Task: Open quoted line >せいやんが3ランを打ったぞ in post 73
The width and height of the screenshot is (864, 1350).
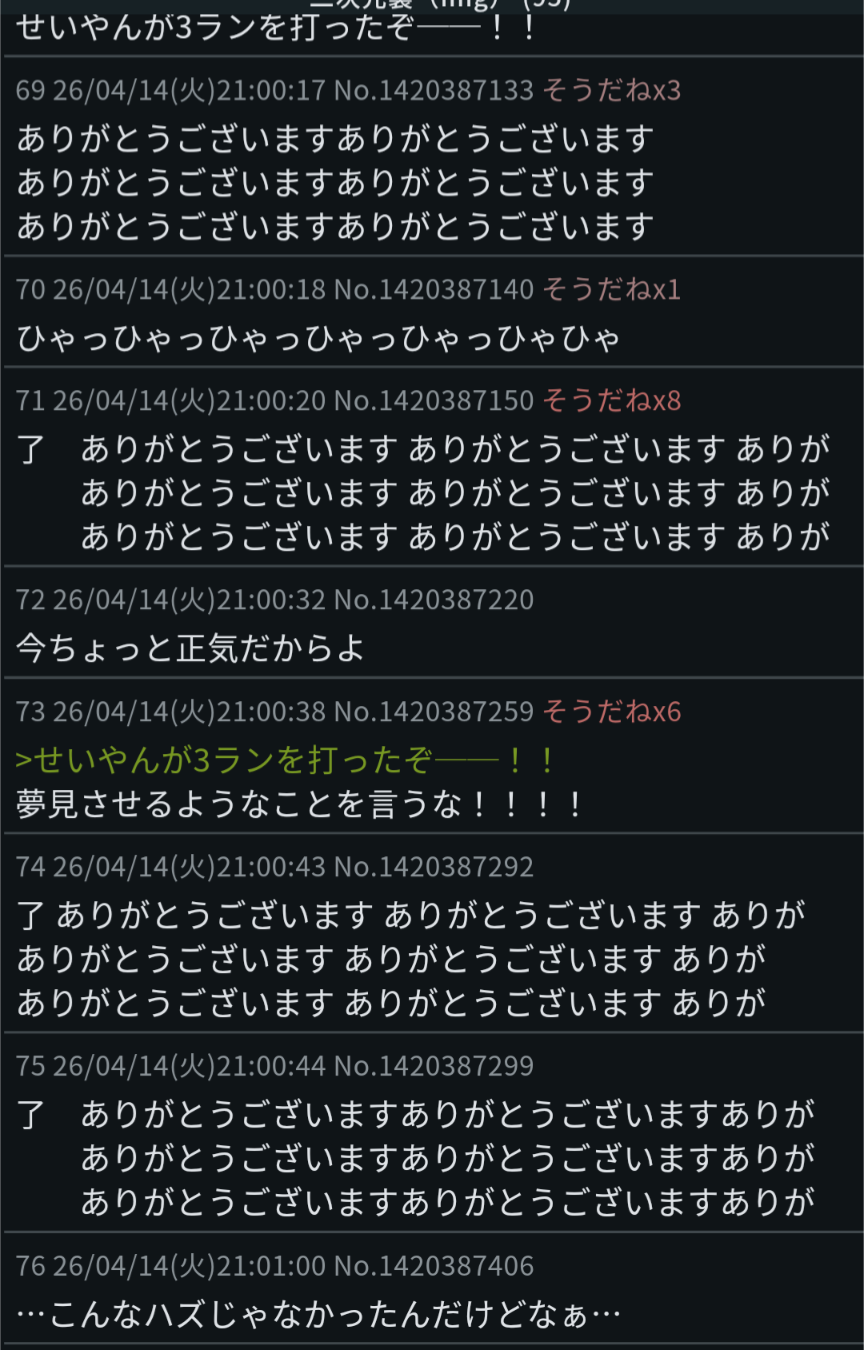Action: coord(285,761)
